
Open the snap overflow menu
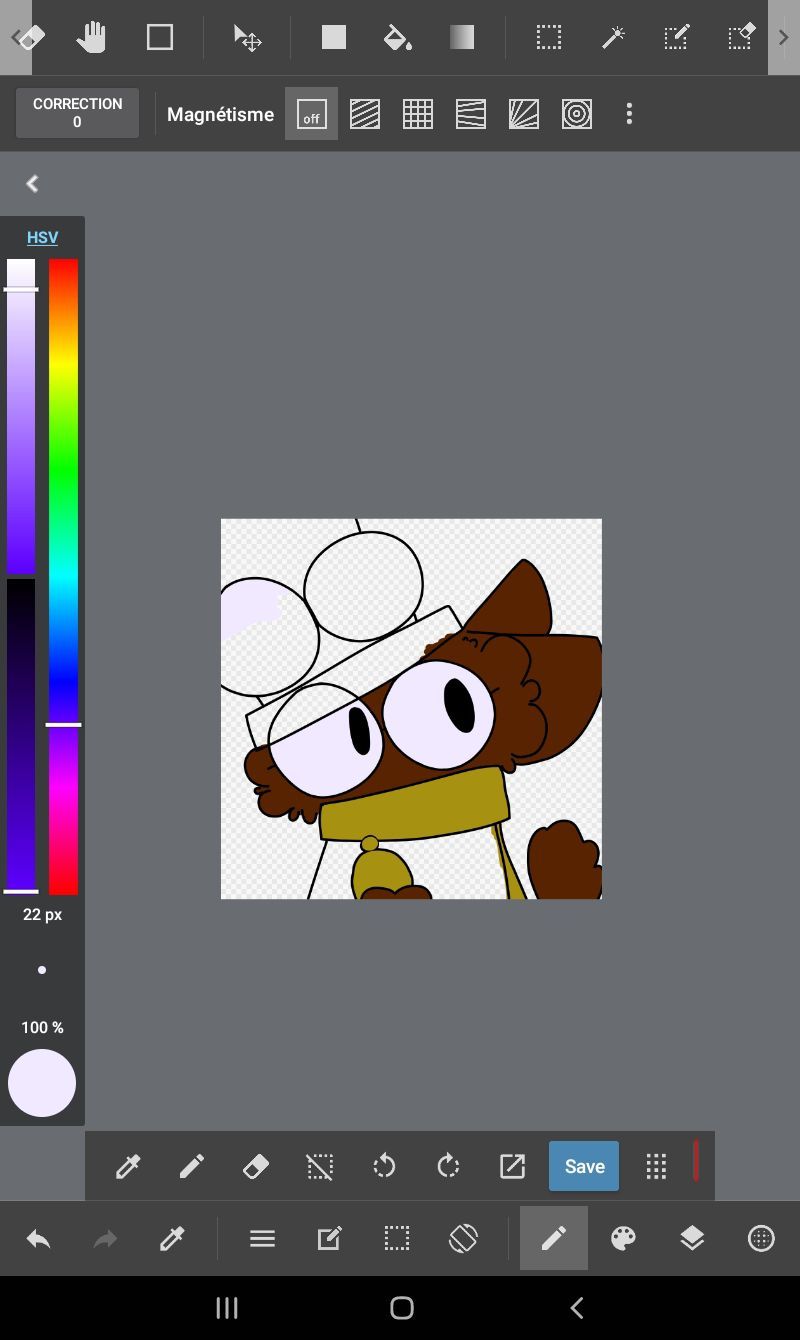[x=629, y=114]
